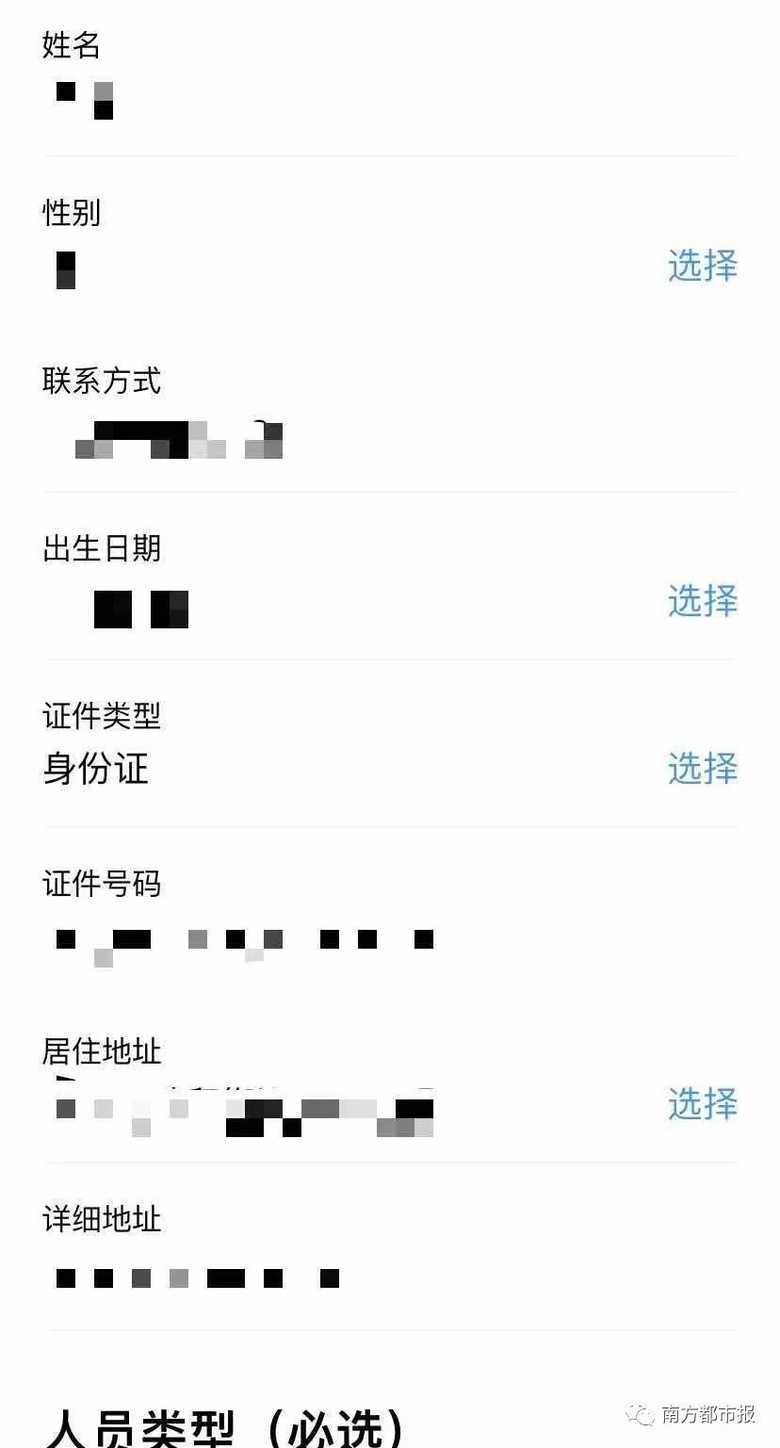The width and height of the screenshot is (780, 1448).
Task: Select 居住地址 using its 选择 link
Action: 702,1104
